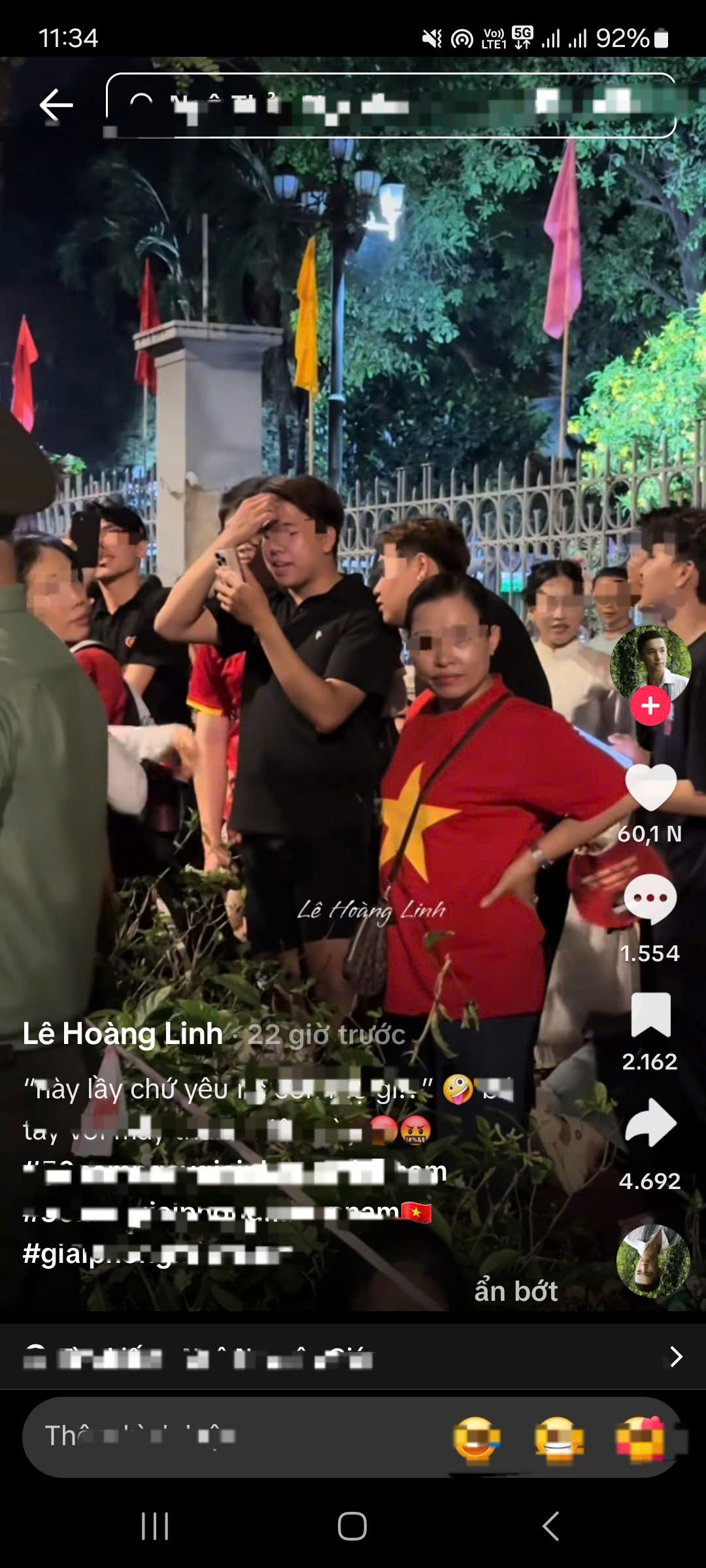Image resolution: width=706 pixels, height=1568 pixels.
Task: Bookmark this video
Action: [x=650, y=1015]
